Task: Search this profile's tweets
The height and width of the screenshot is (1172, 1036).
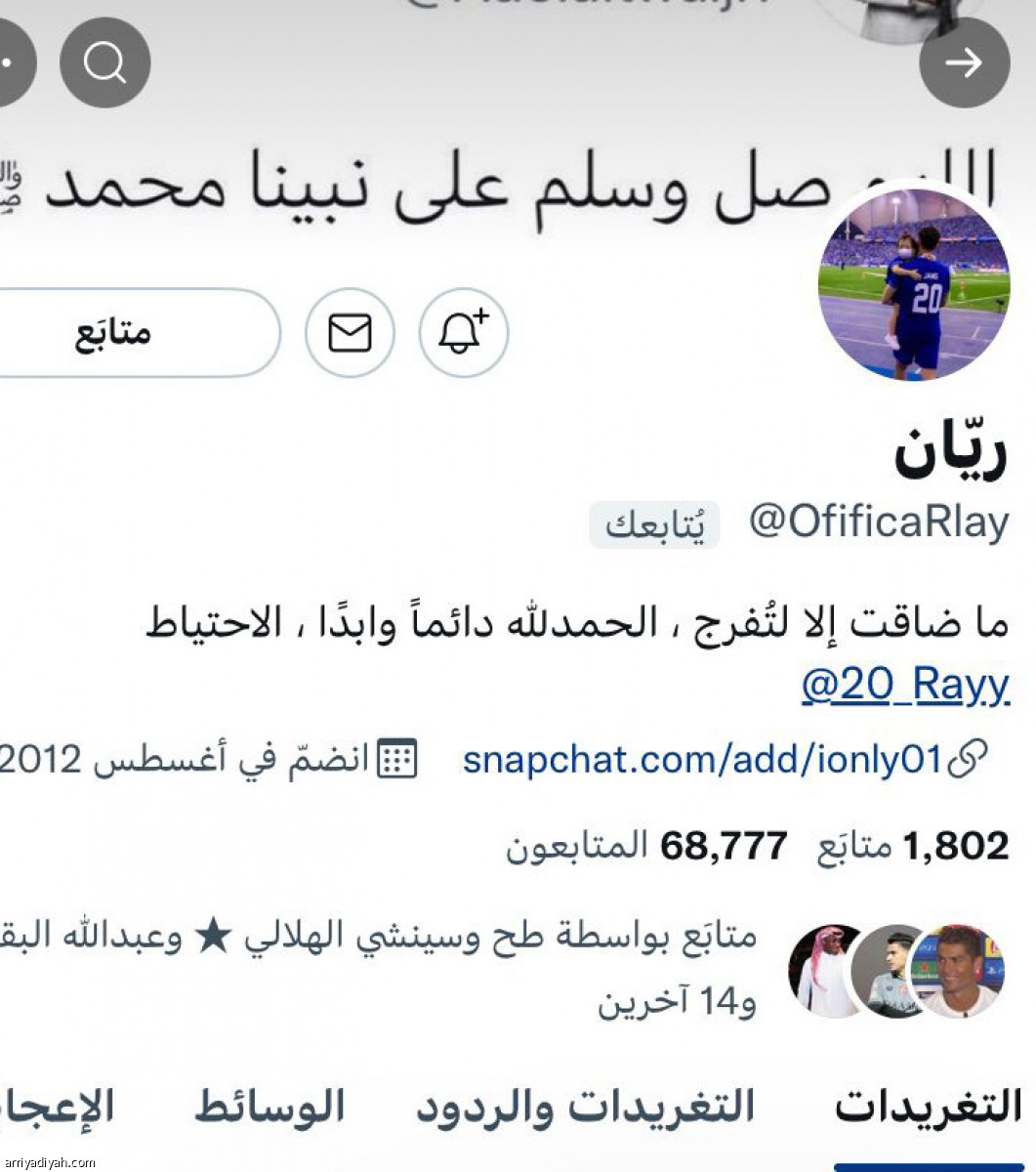Action: click(x=104, y=63)
